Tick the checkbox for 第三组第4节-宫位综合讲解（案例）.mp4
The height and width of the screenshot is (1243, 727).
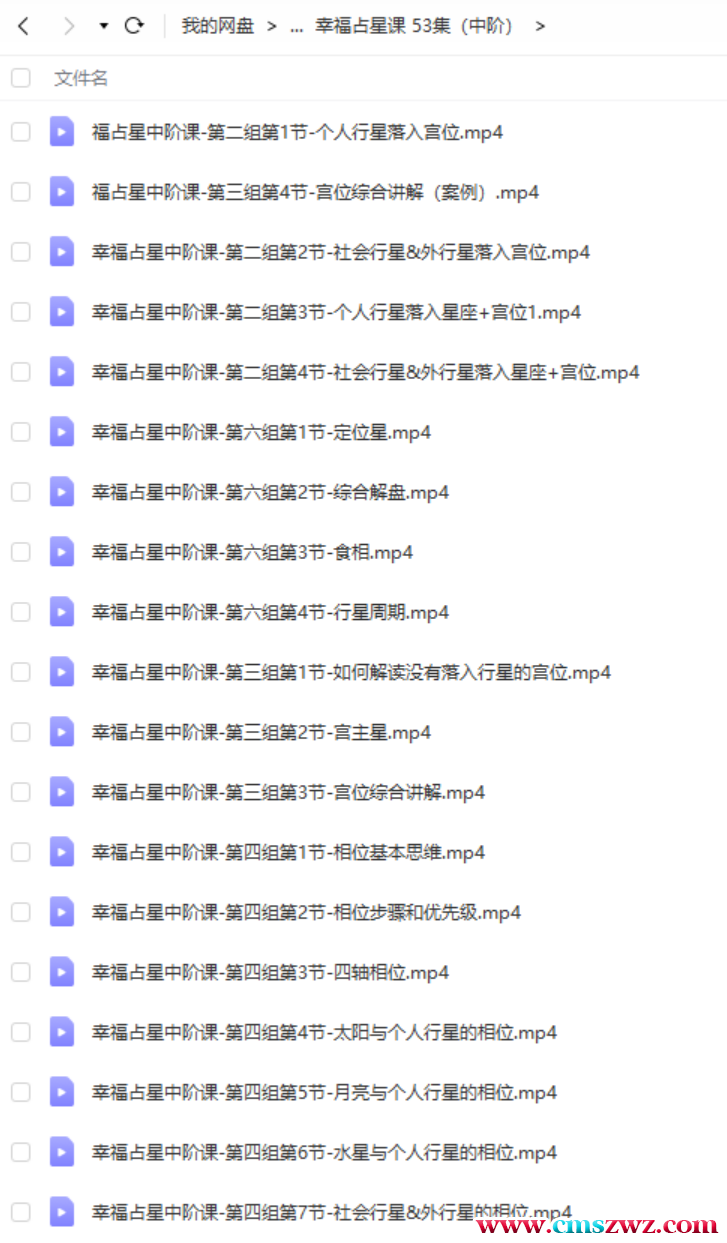coord(20,192)
